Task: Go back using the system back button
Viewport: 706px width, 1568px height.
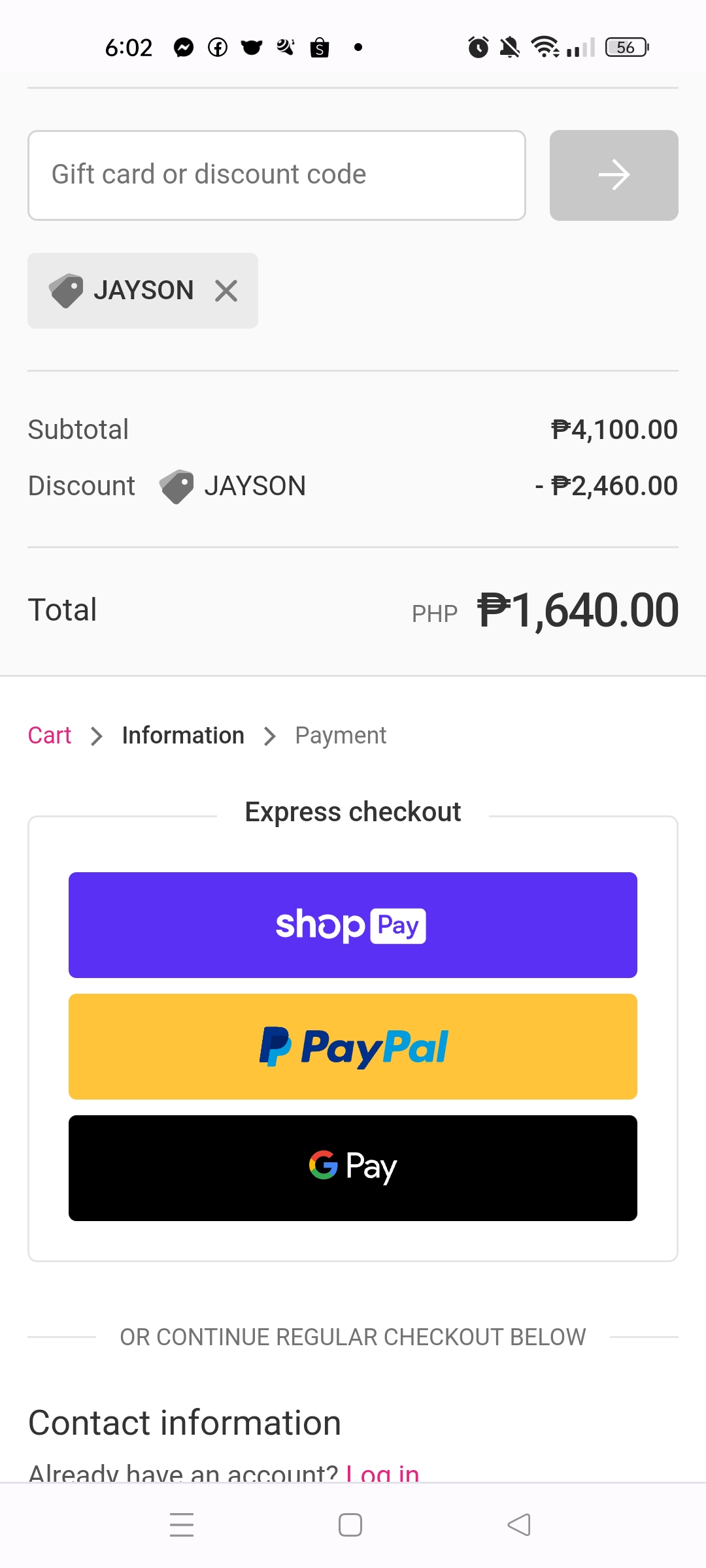Action: 519,1525
